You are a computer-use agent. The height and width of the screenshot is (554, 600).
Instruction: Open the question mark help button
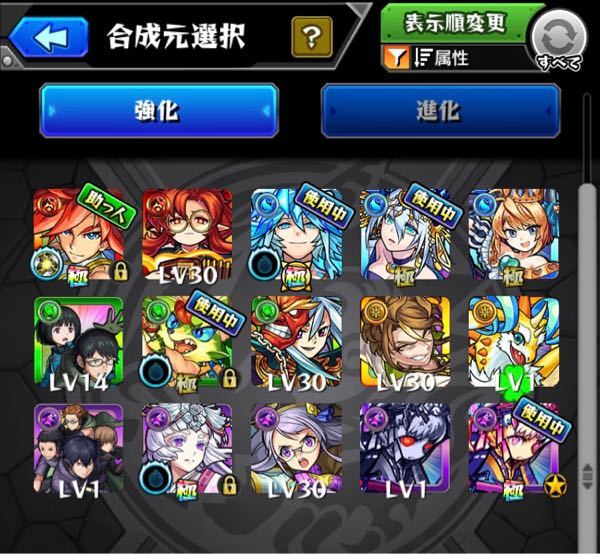pos(311,38)
